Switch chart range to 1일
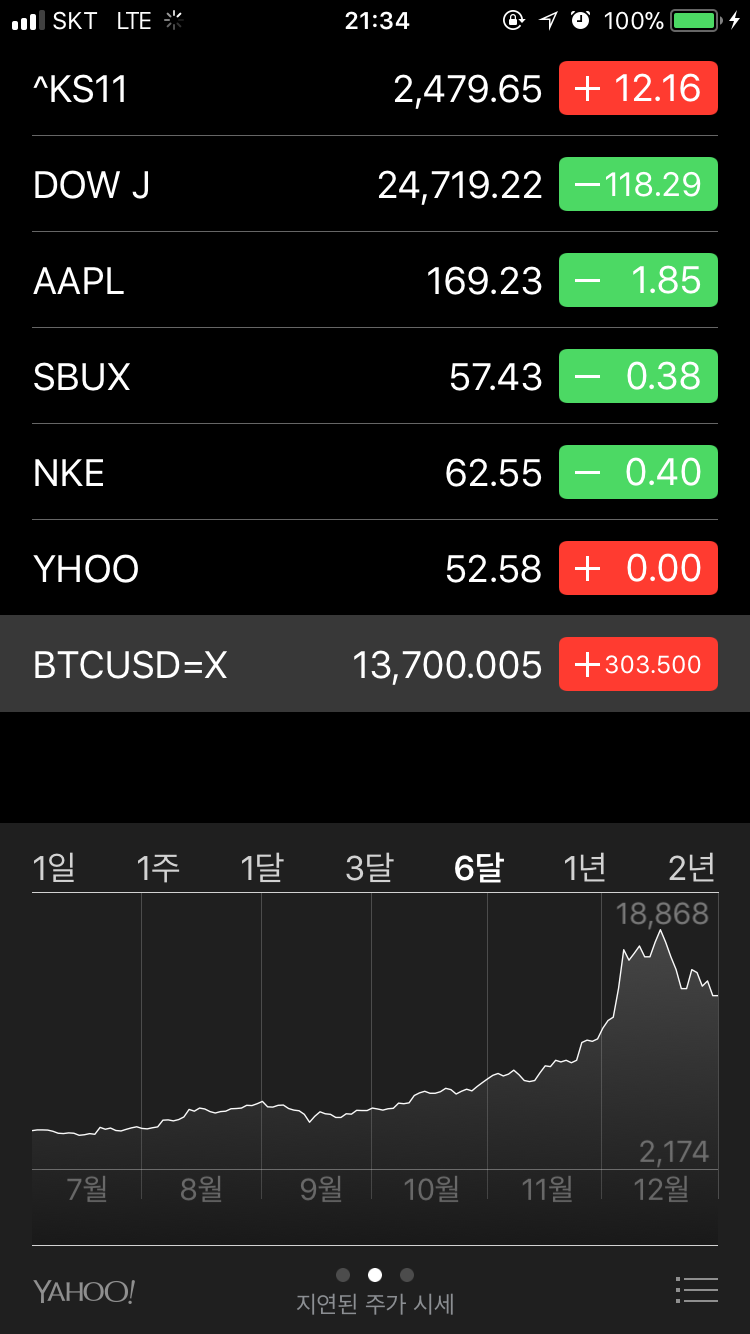 (54, 868)
